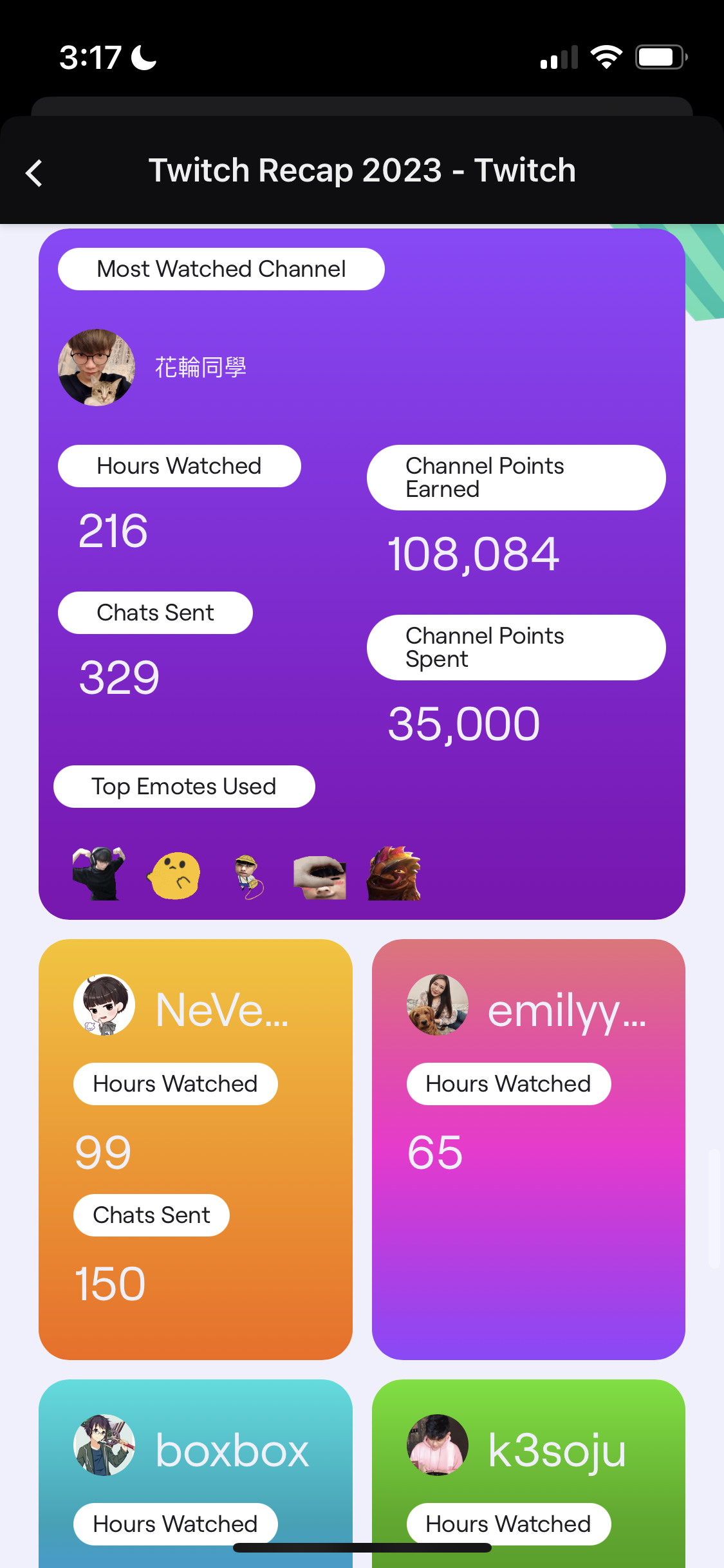Go back from Twitch Recap 2023

click(33, 173)
